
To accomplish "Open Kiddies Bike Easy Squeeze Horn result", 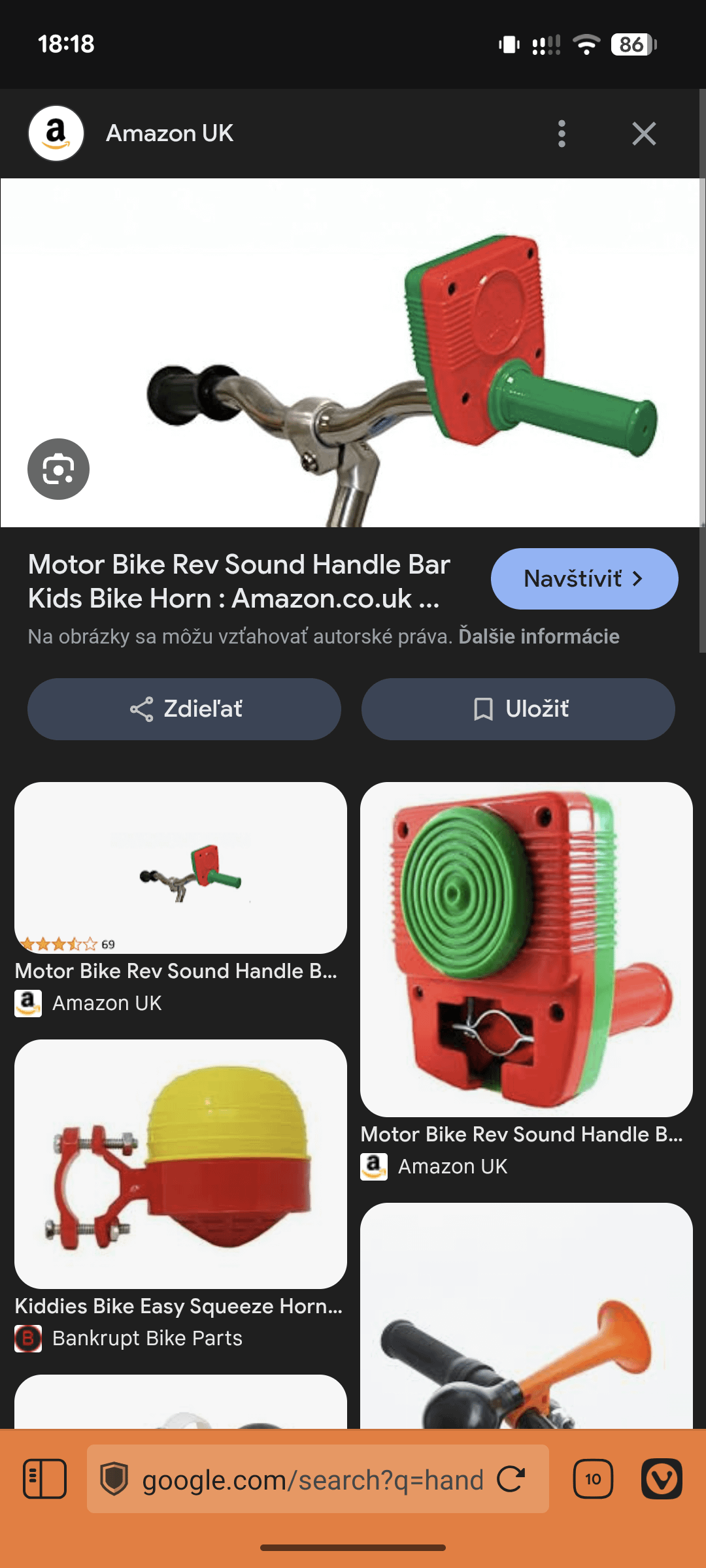I will pyautogui.click(x=180, y=1164).
